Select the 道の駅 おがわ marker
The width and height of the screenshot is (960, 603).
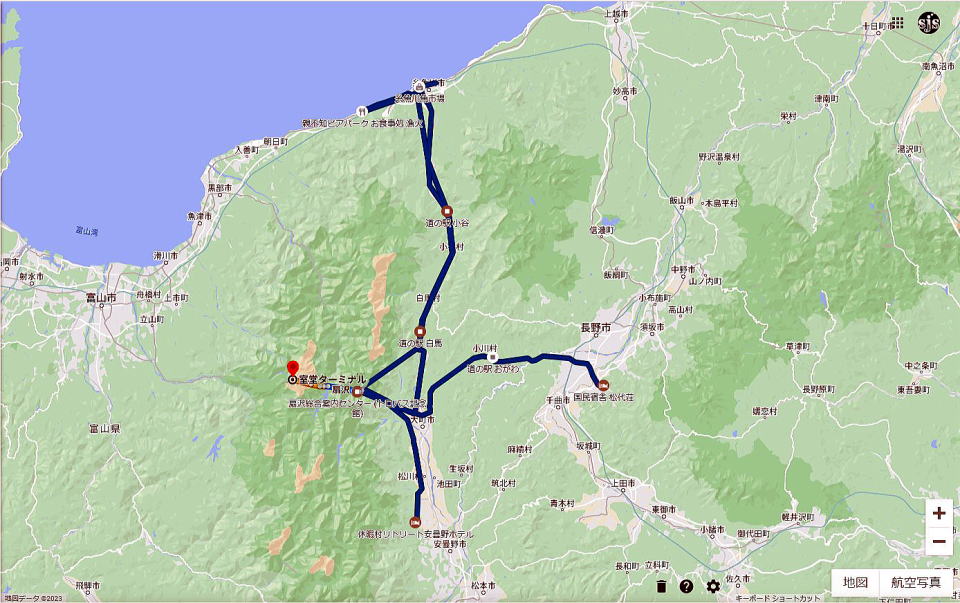(492, 357)
